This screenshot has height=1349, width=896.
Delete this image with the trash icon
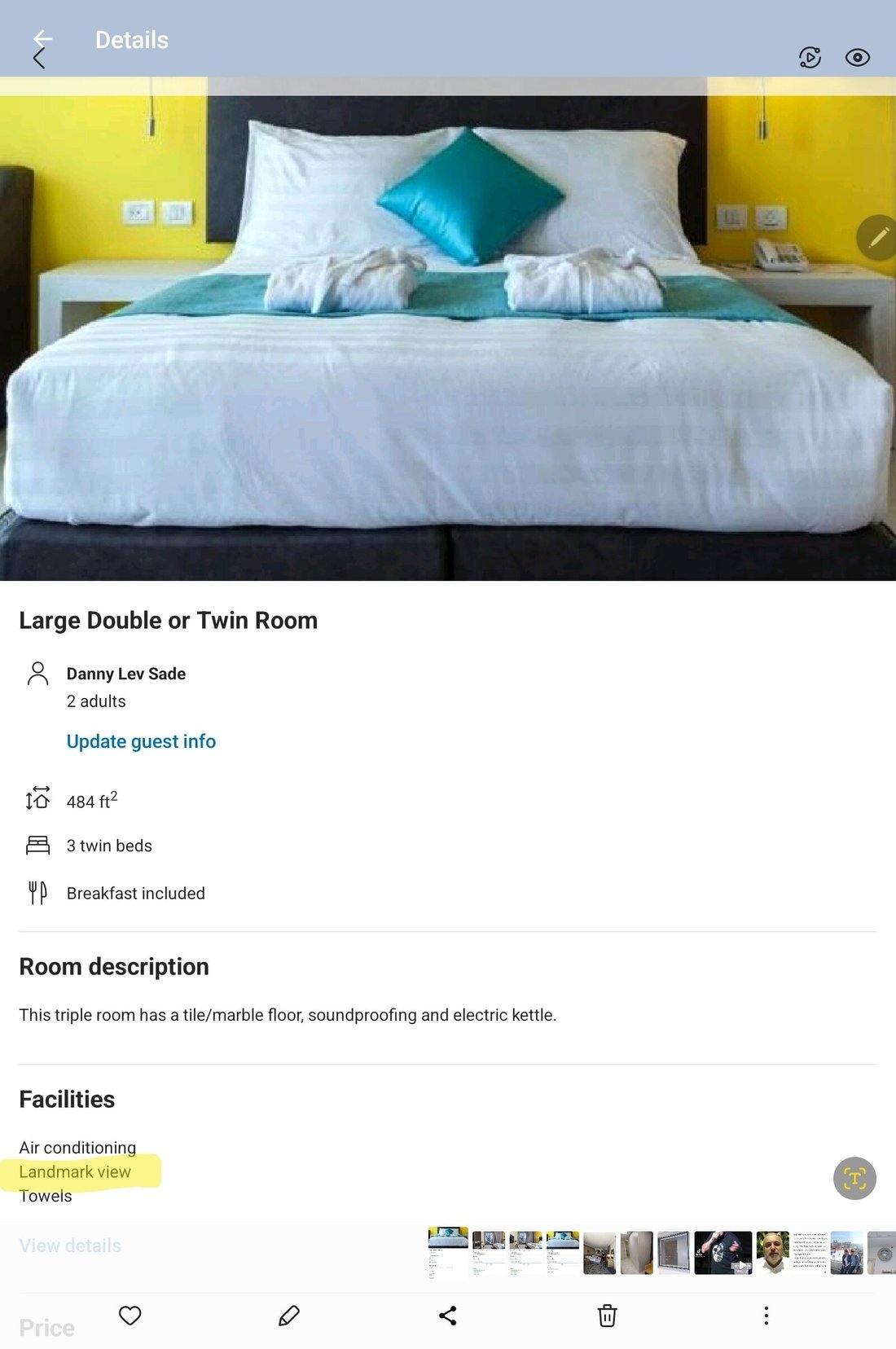click(x=607, y=1316)
